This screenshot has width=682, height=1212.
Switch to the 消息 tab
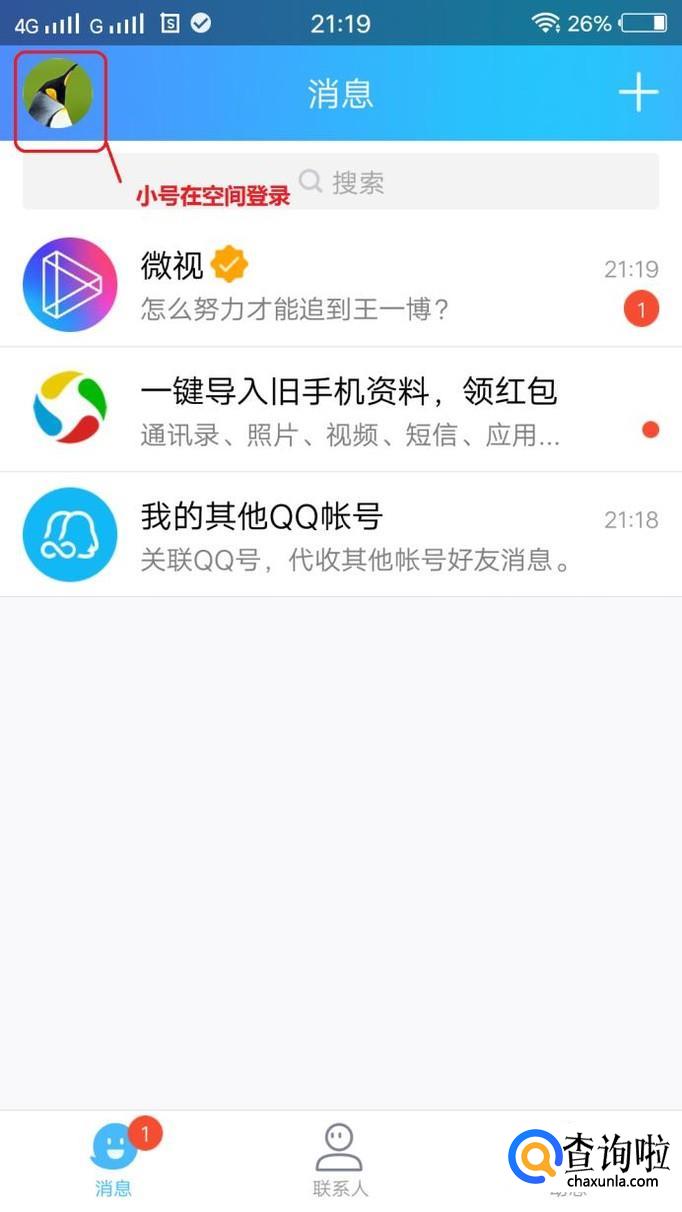[114, 1160]
